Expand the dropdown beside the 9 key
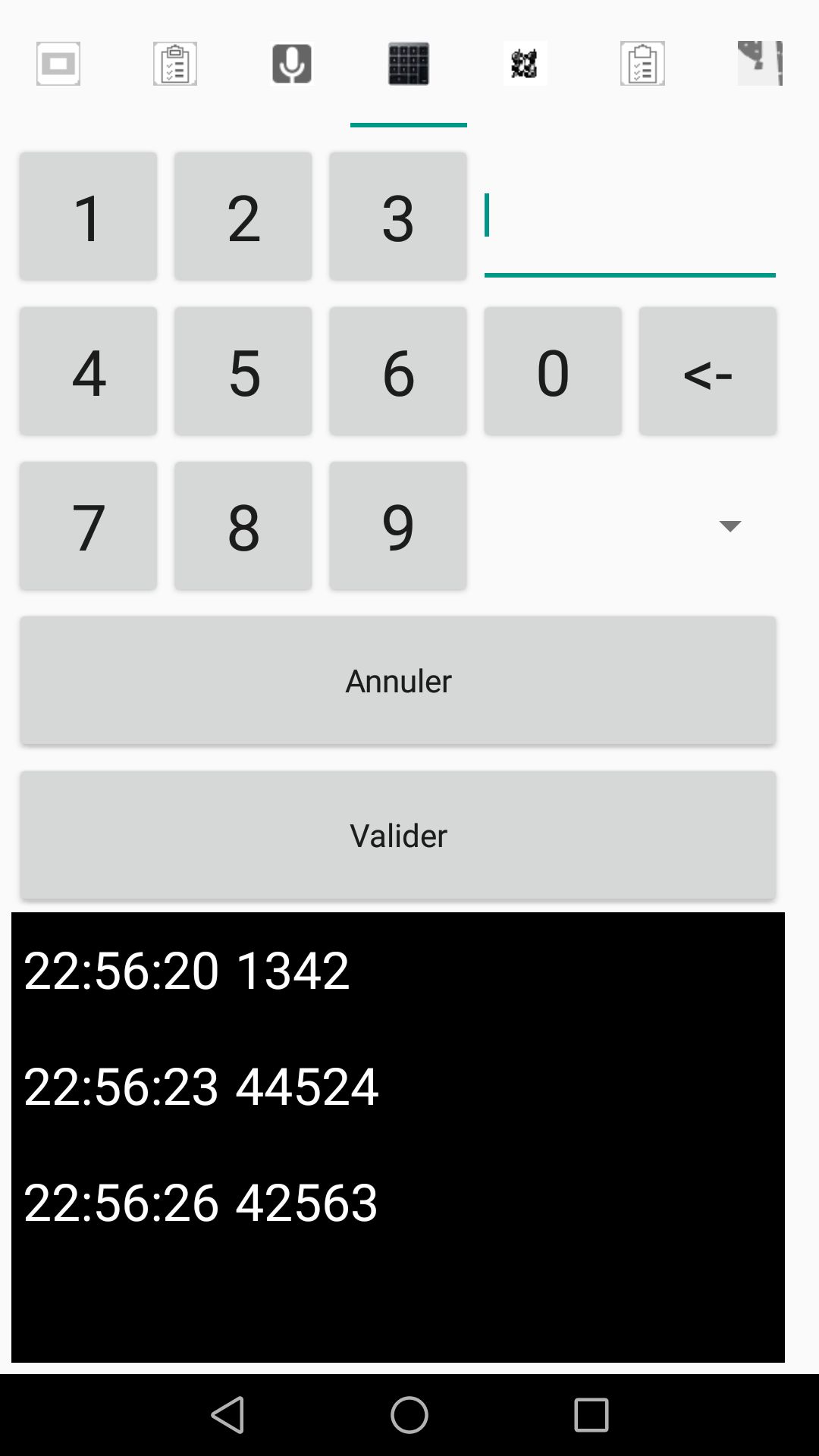This screenshot has width=819, height=1456. point(630,526)
